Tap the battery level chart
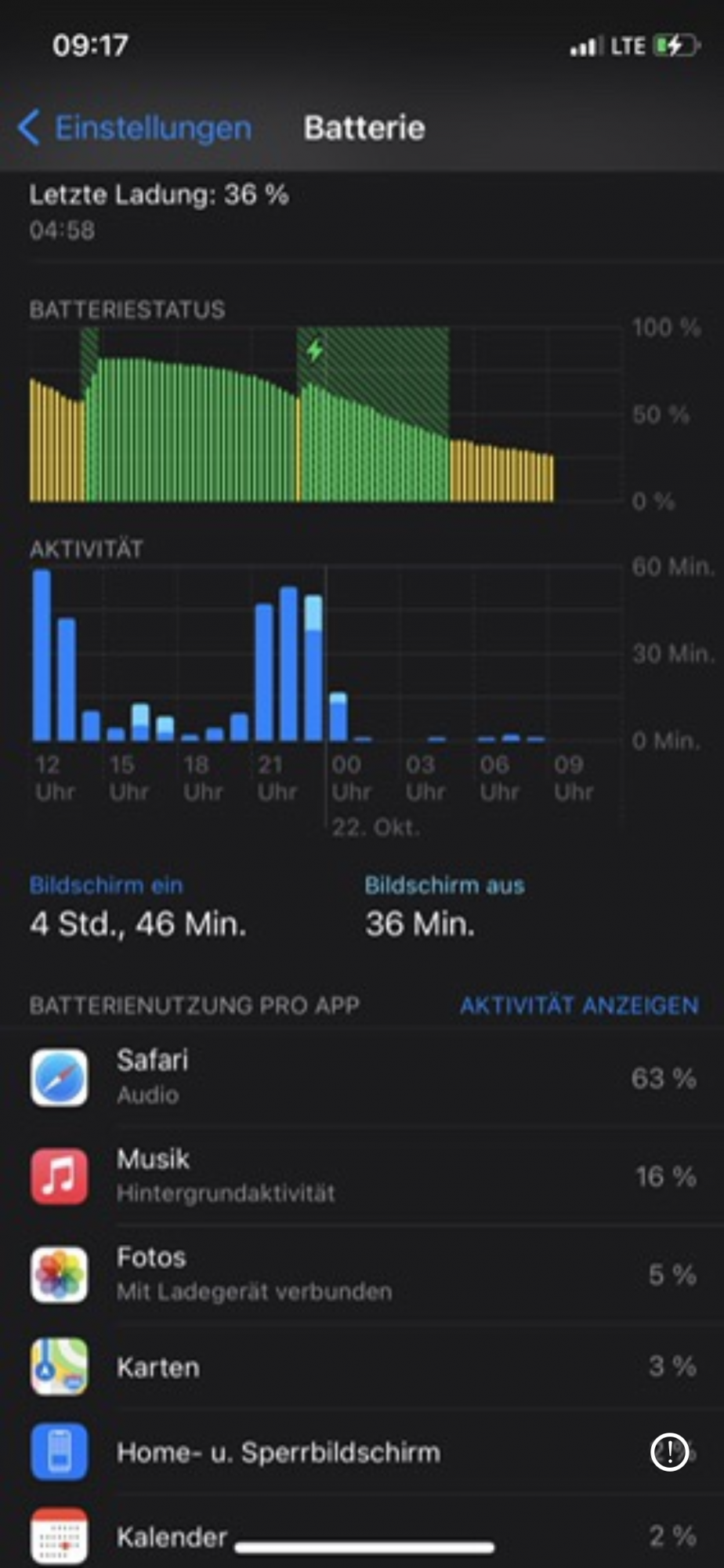 click(x=325, y=414)
